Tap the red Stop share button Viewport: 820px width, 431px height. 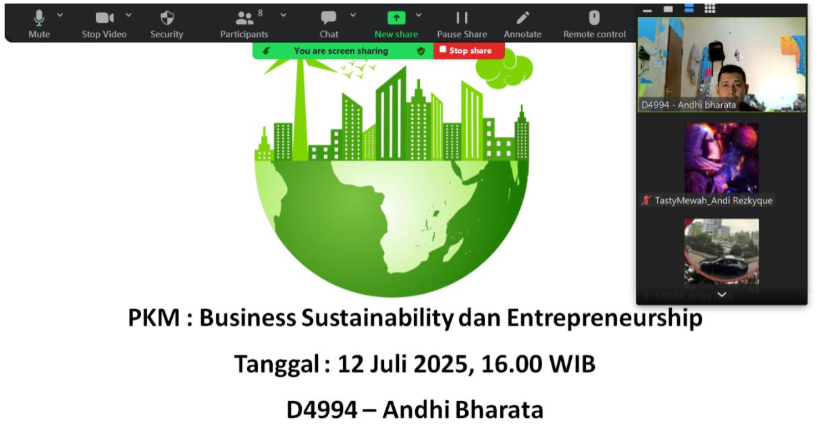tap(467, 50)
